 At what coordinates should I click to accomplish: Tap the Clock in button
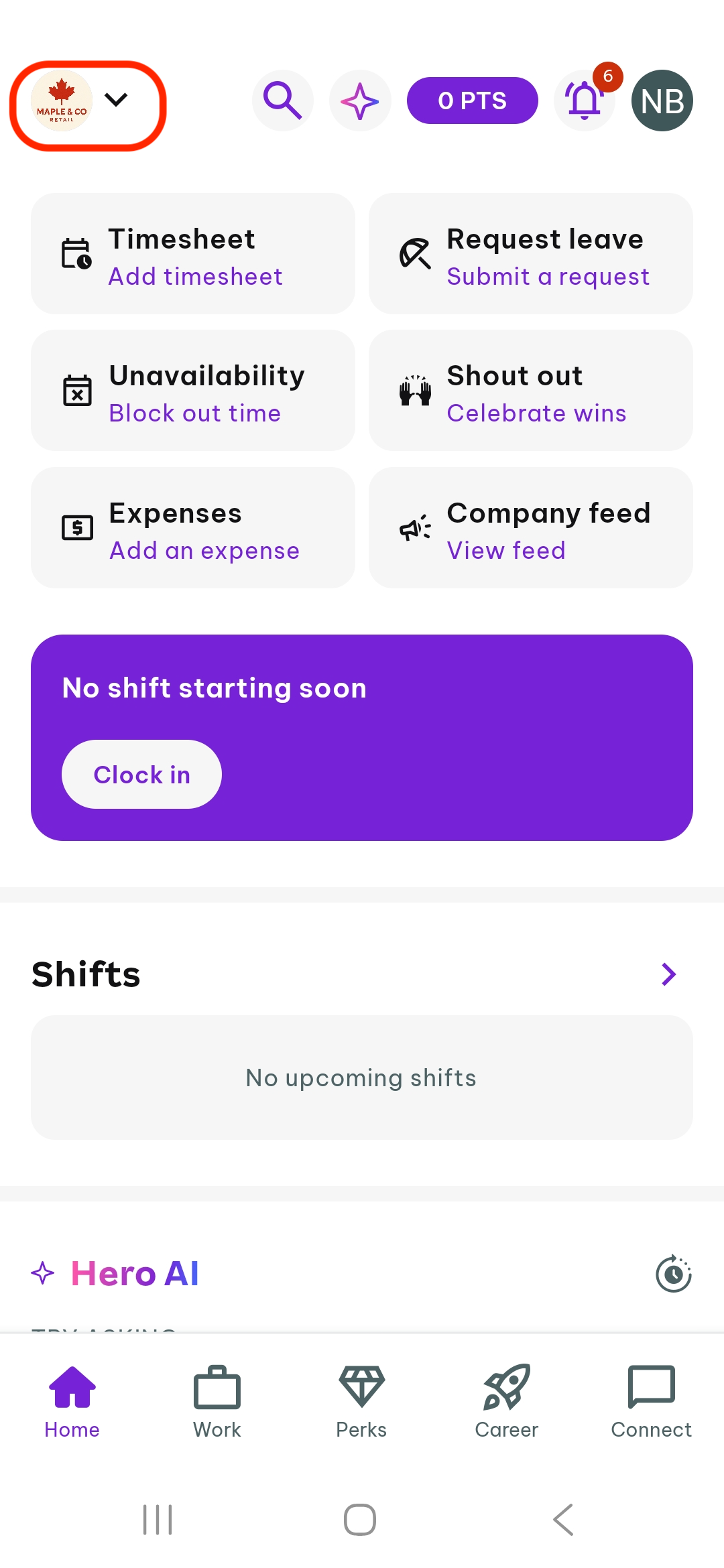141,775
